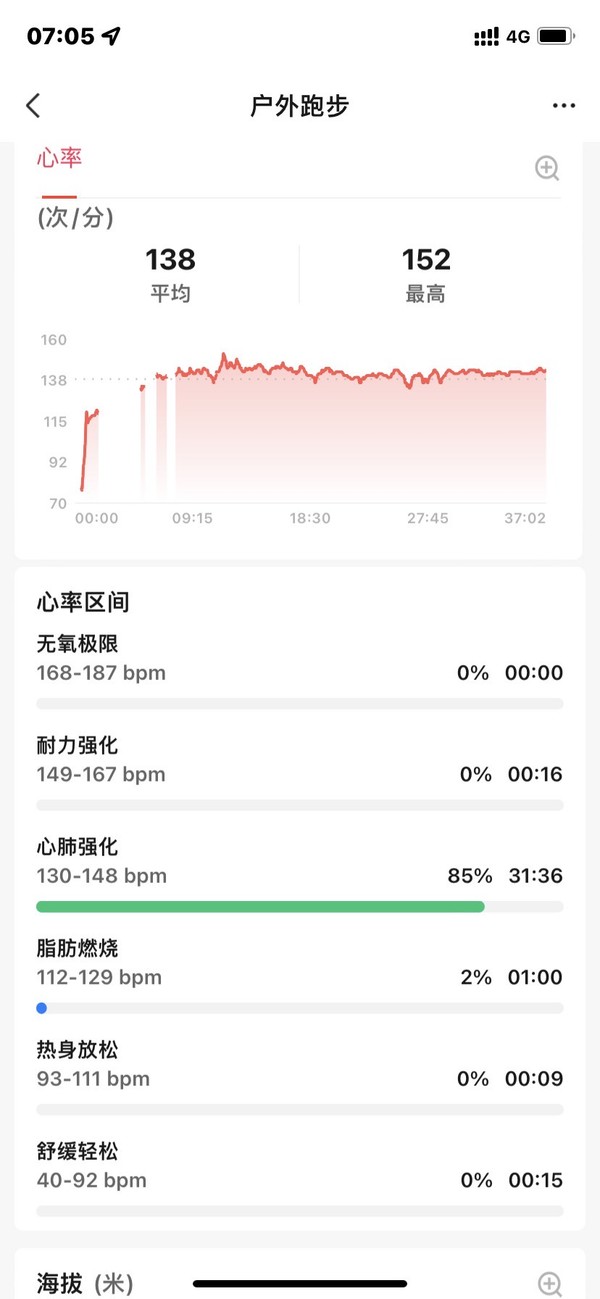This screenshot has height=1299, width=600.
Task: Enlarge the 海拔 altitude chart
Action: coord(549,1283)
